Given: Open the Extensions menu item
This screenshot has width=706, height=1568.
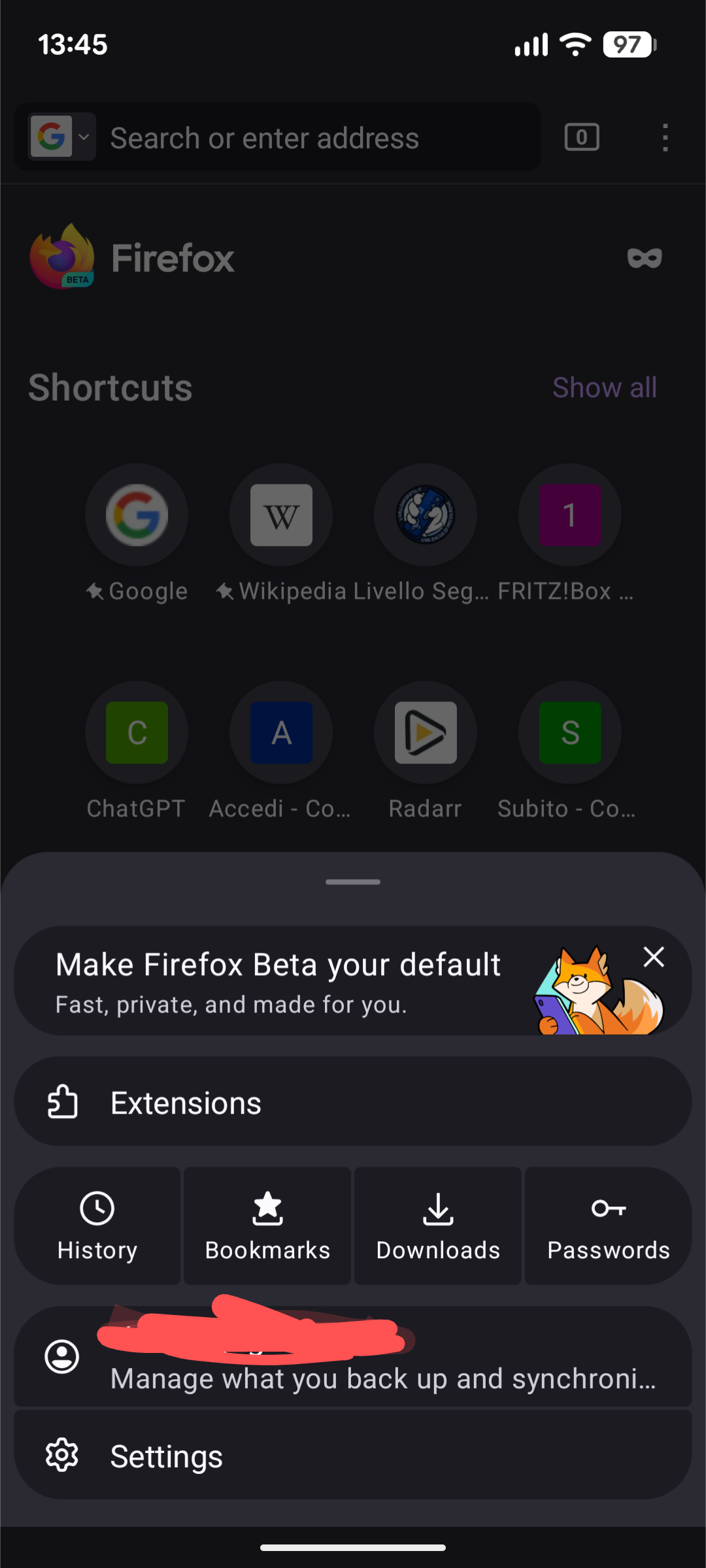Looking at the screenshot, I should [353, 1102].
